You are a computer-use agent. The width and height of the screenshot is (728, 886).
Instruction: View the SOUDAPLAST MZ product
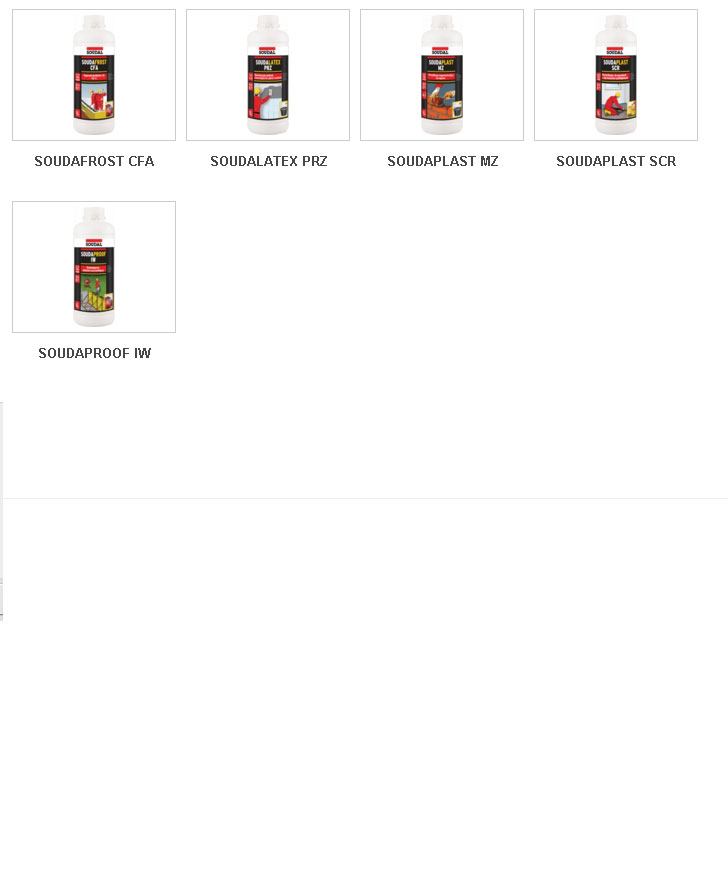[442, 75]
